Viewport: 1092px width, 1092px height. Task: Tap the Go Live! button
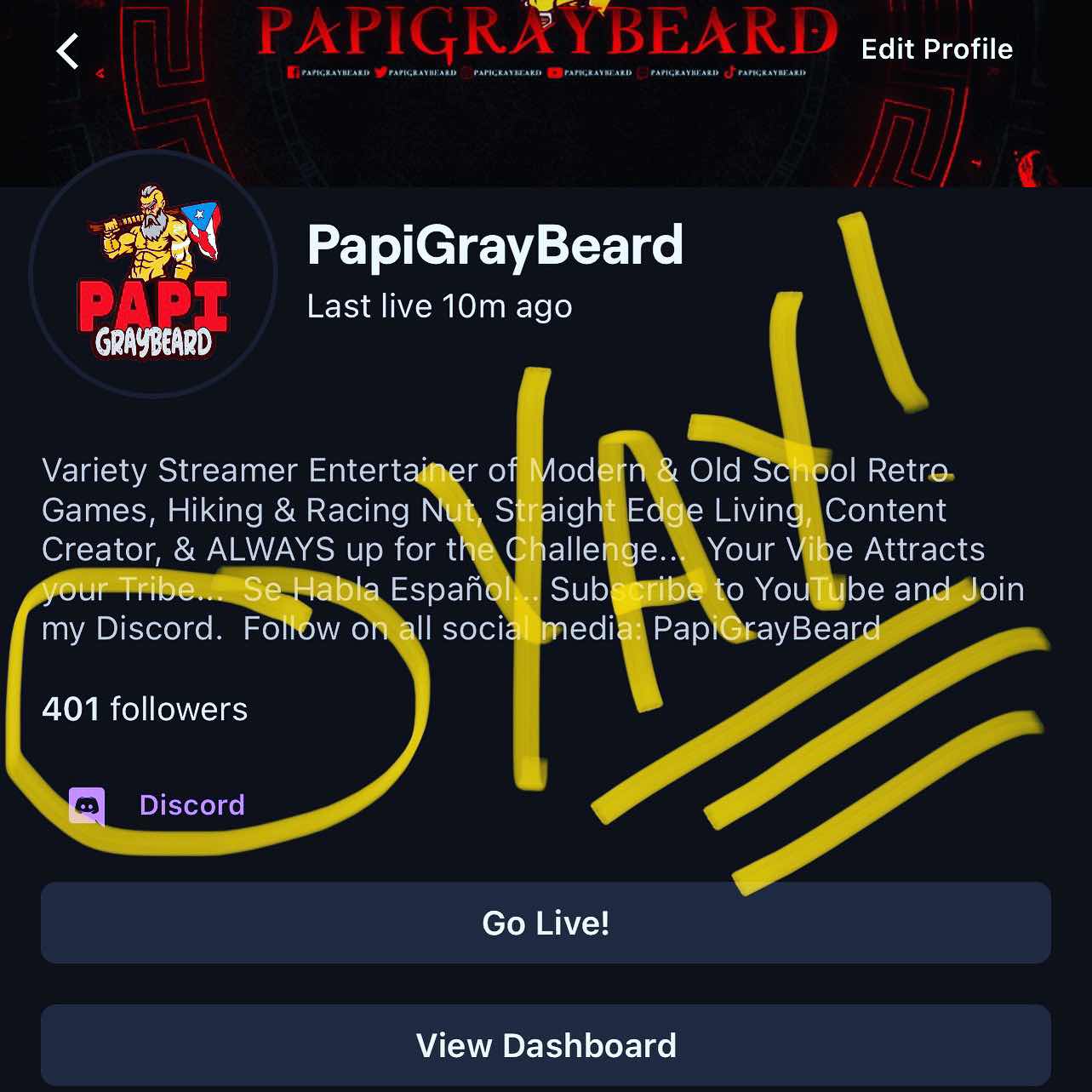coord(546,923)
